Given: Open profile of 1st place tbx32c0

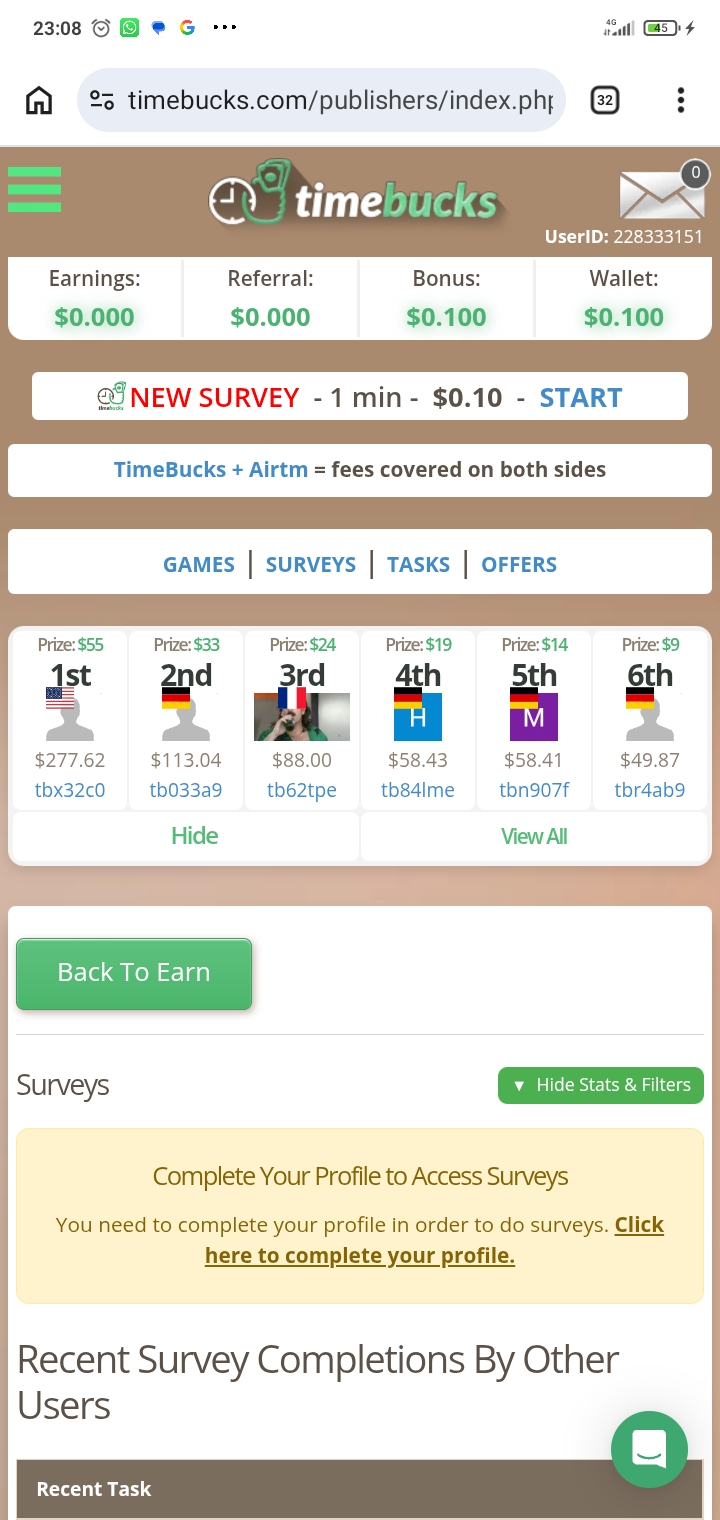Looking at the screenshot, I should pyautogui.click(x=70, y=790).
